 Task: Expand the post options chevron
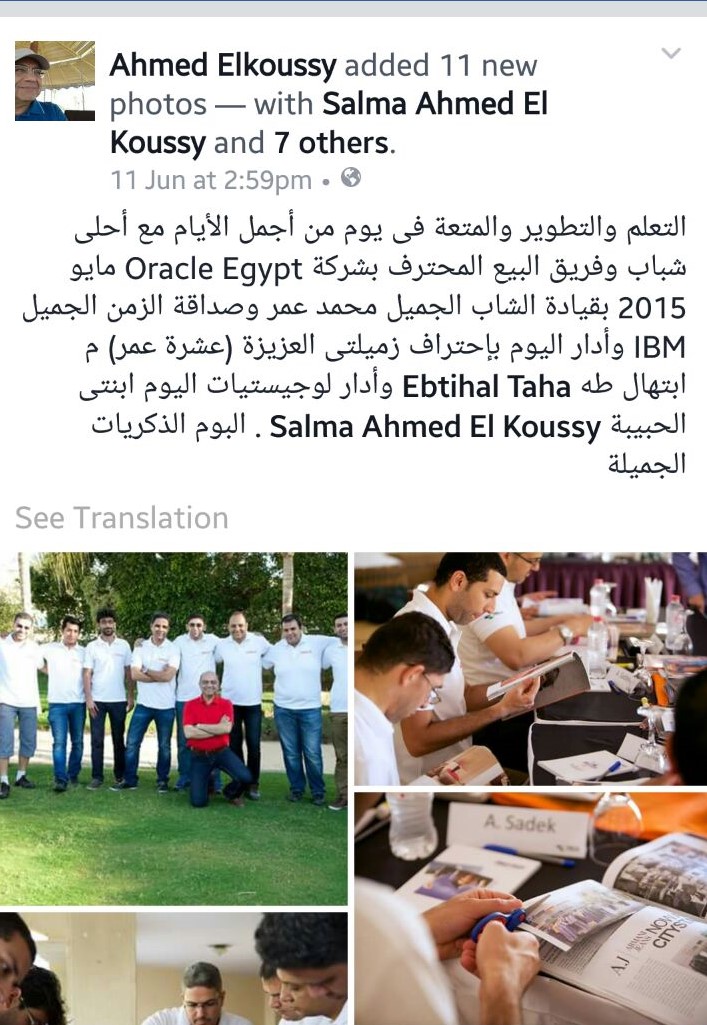[x=671, y=53]
